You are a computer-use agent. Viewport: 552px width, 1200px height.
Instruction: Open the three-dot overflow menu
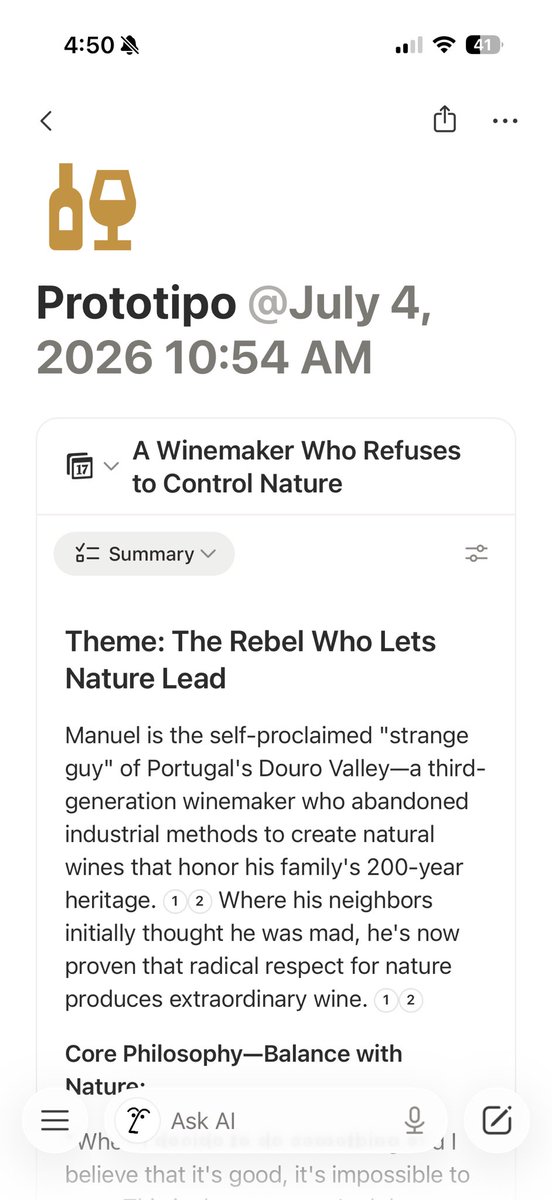pyautogui.click(x=505, y=121)
